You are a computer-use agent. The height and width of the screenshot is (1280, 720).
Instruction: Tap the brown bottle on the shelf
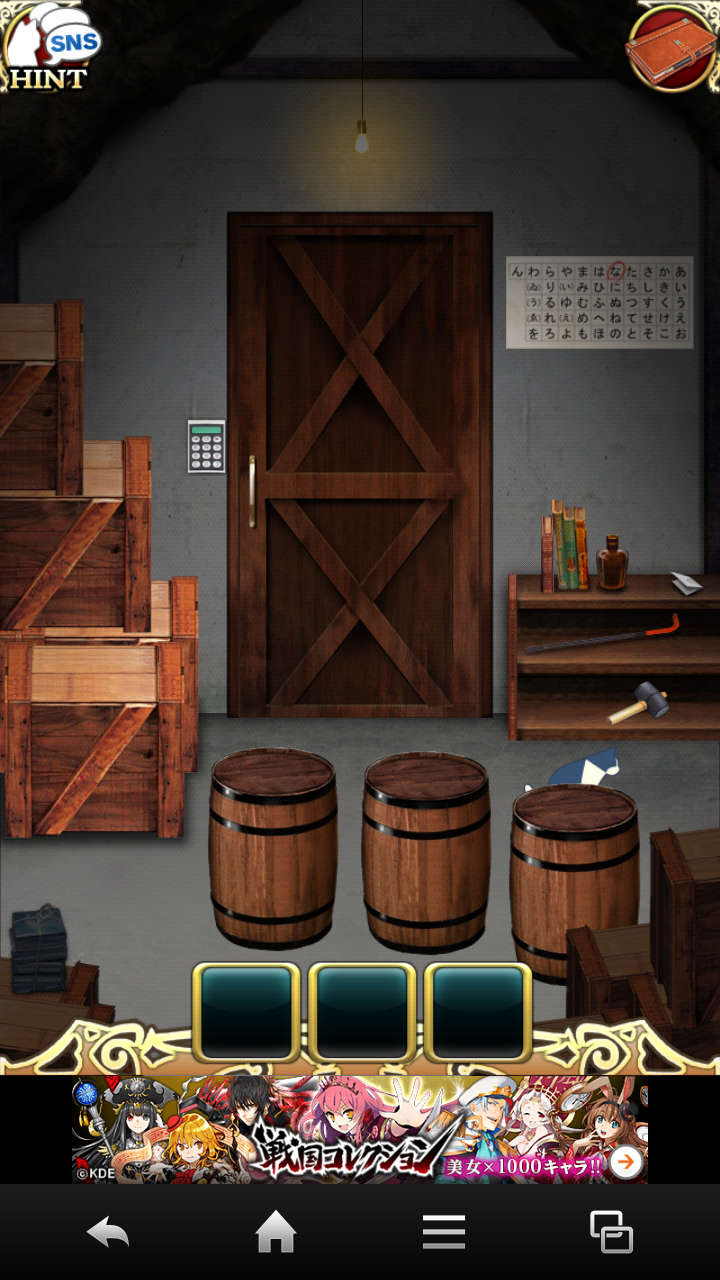[611, 563]
